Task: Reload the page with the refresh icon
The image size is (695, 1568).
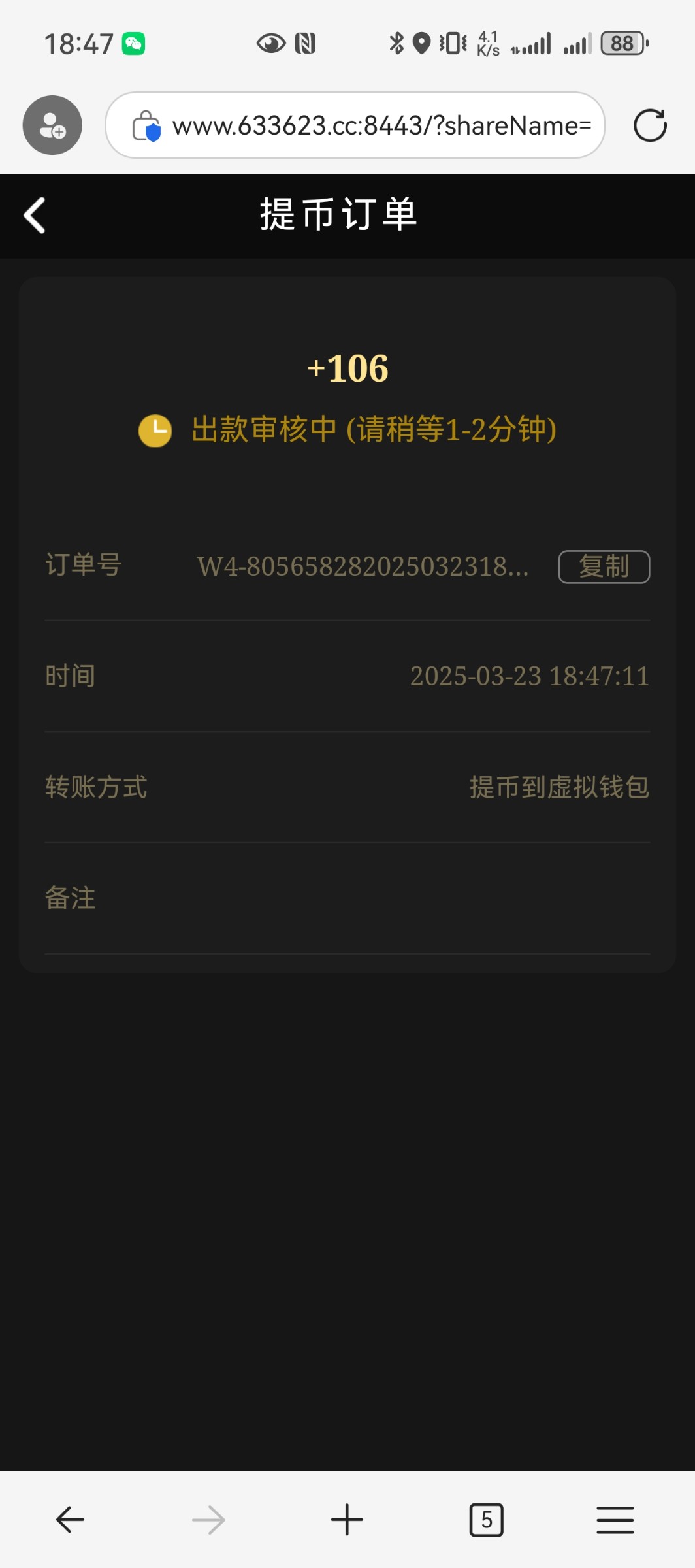Action: [x=650, y=125]
